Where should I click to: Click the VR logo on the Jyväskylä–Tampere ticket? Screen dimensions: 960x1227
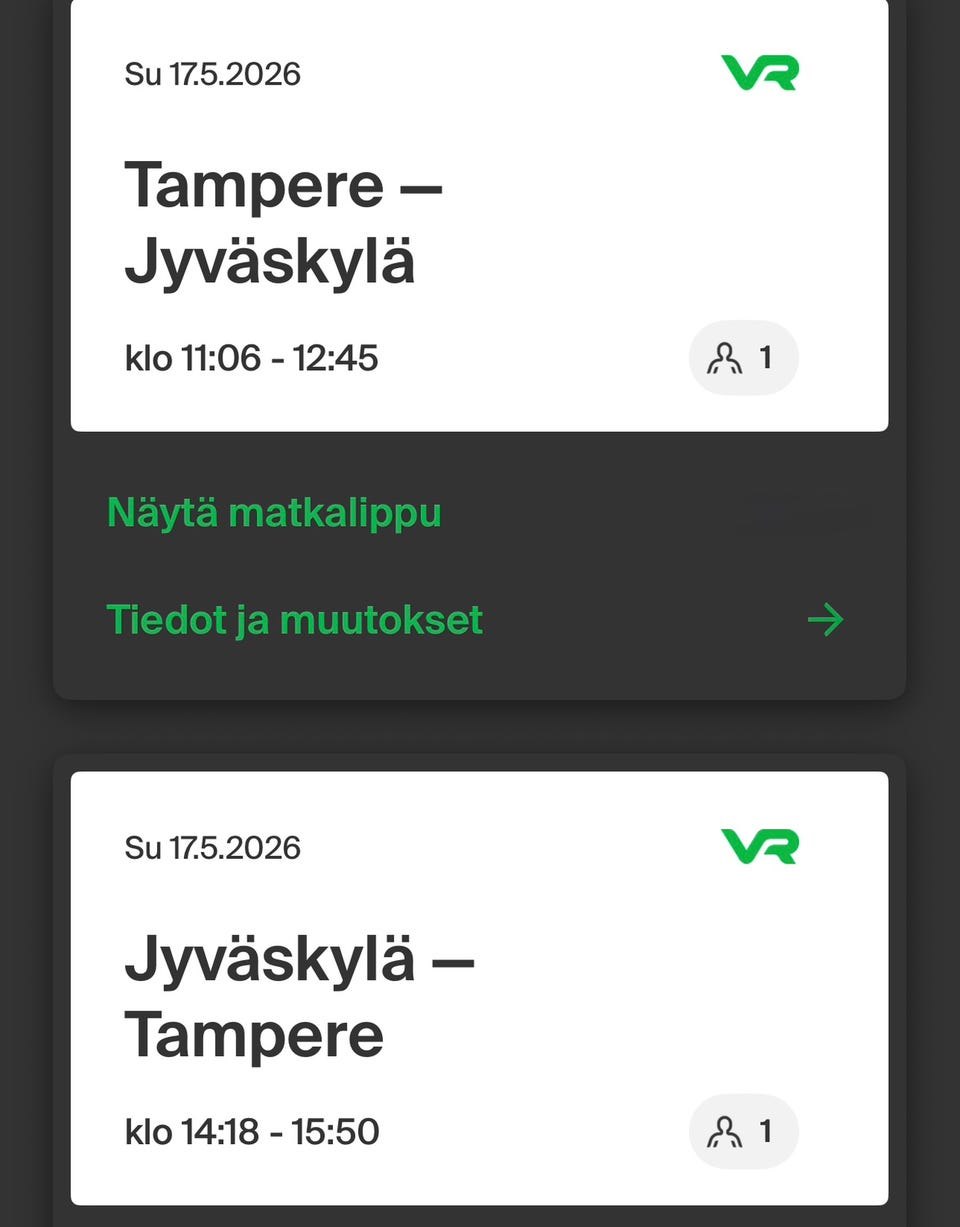click(x=760, y=845)
